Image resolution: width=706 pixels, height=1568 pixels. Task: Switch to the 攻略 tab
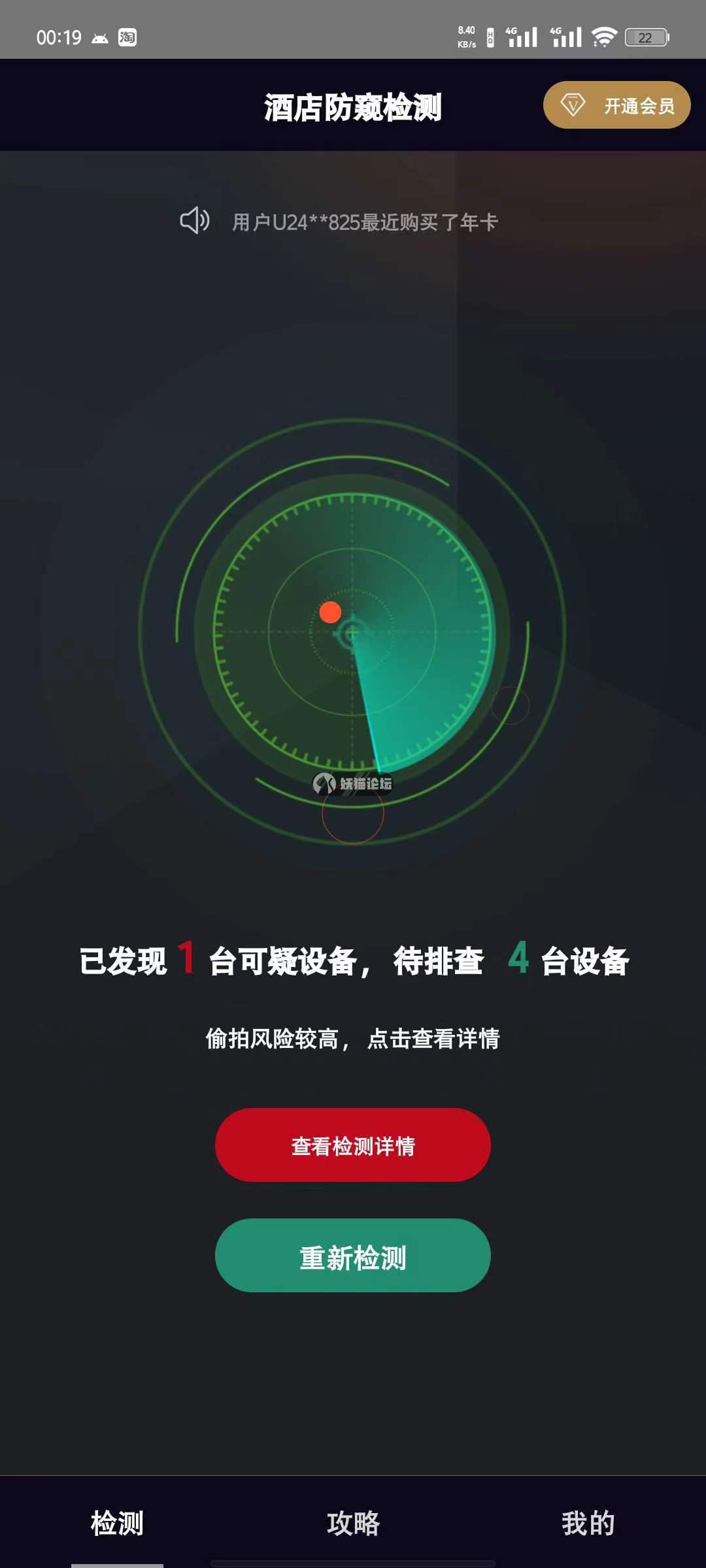click(x=353, y=1523)
